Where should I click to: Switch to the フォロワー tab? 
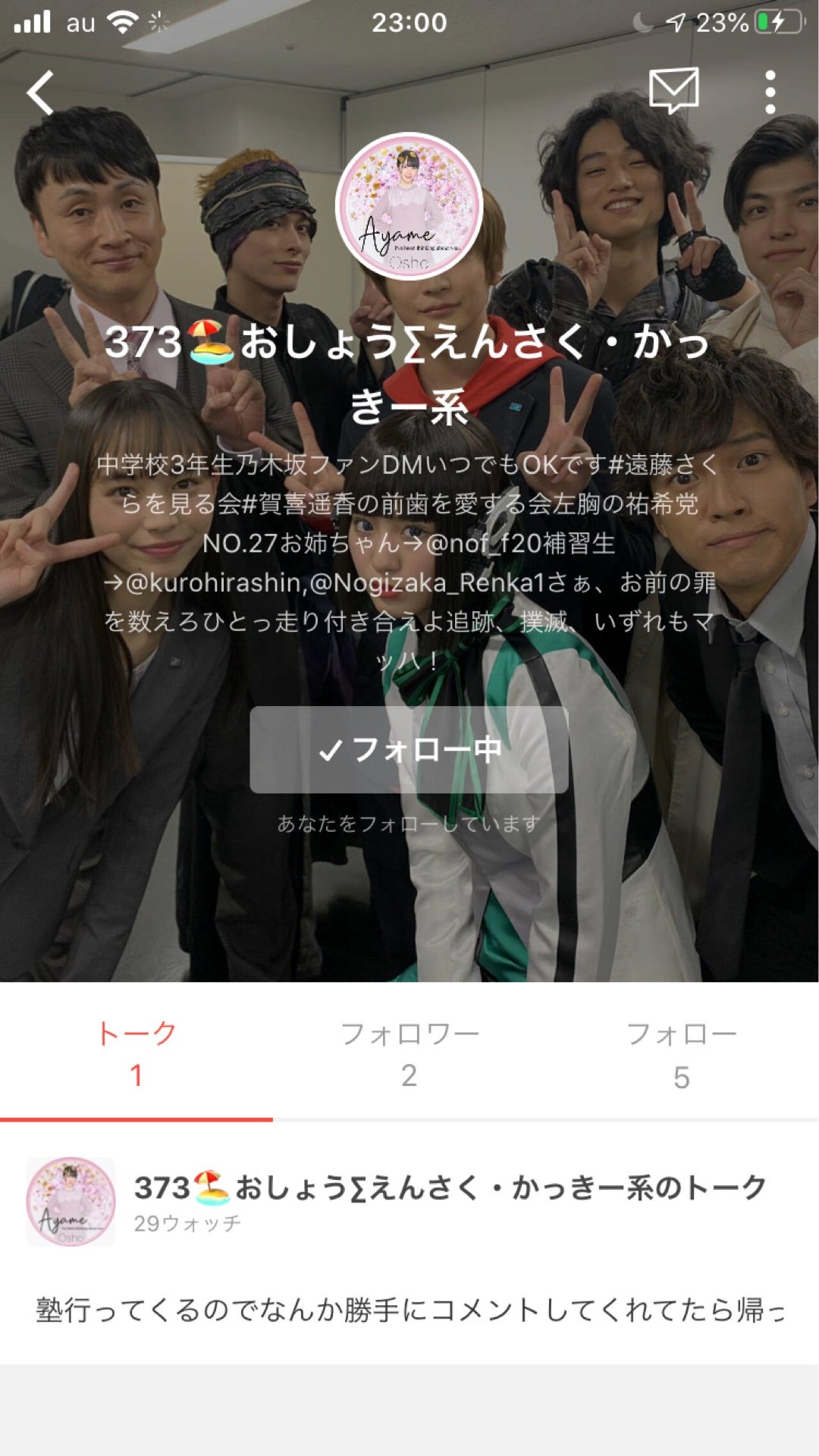[x=409, y=1054]
